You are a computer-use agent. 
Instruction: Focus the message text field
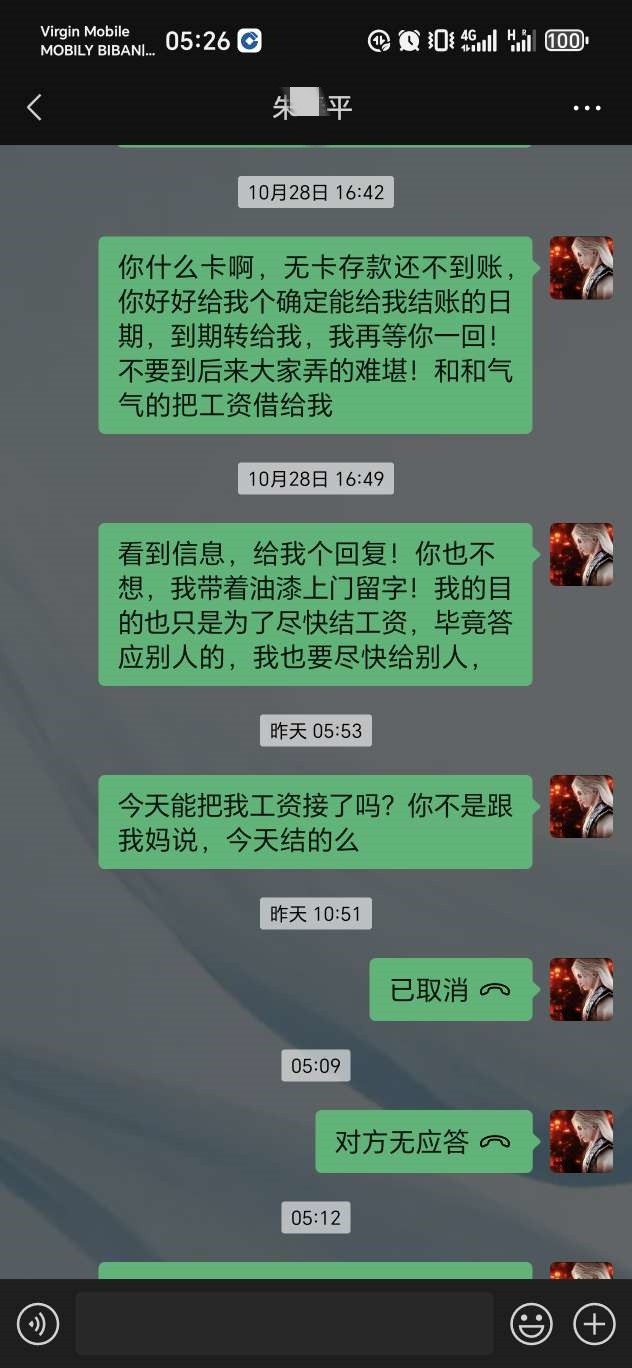pos(284,1324)
